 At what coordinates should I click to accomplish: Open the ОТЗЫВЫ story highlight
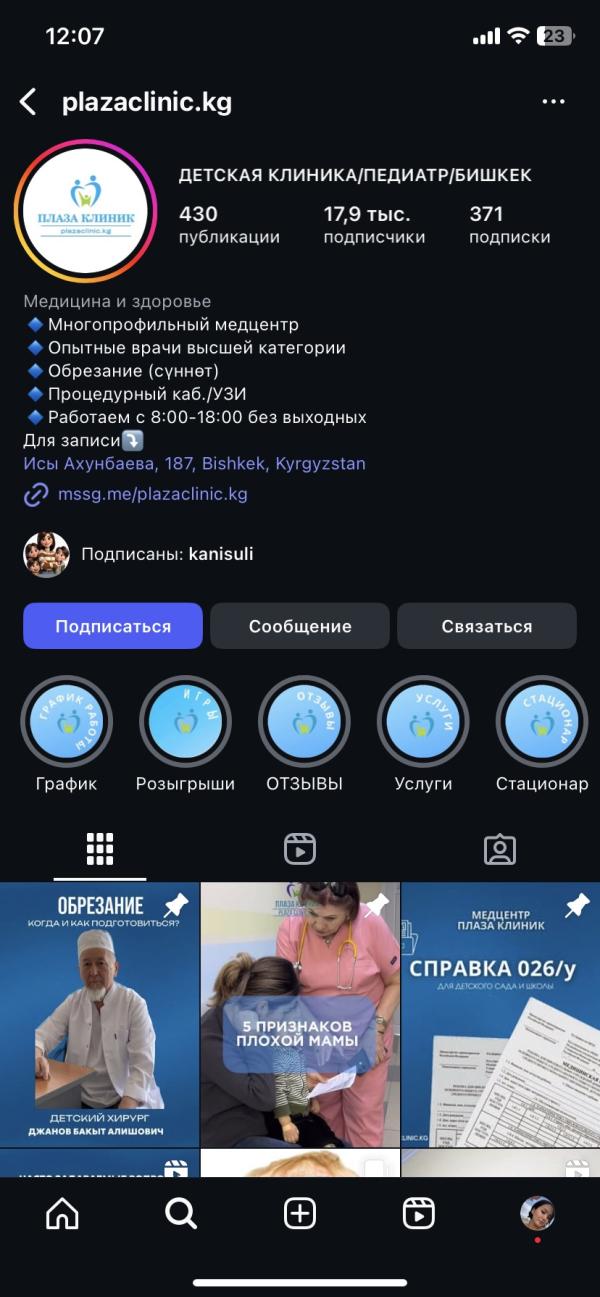click(x=304, y=722)
